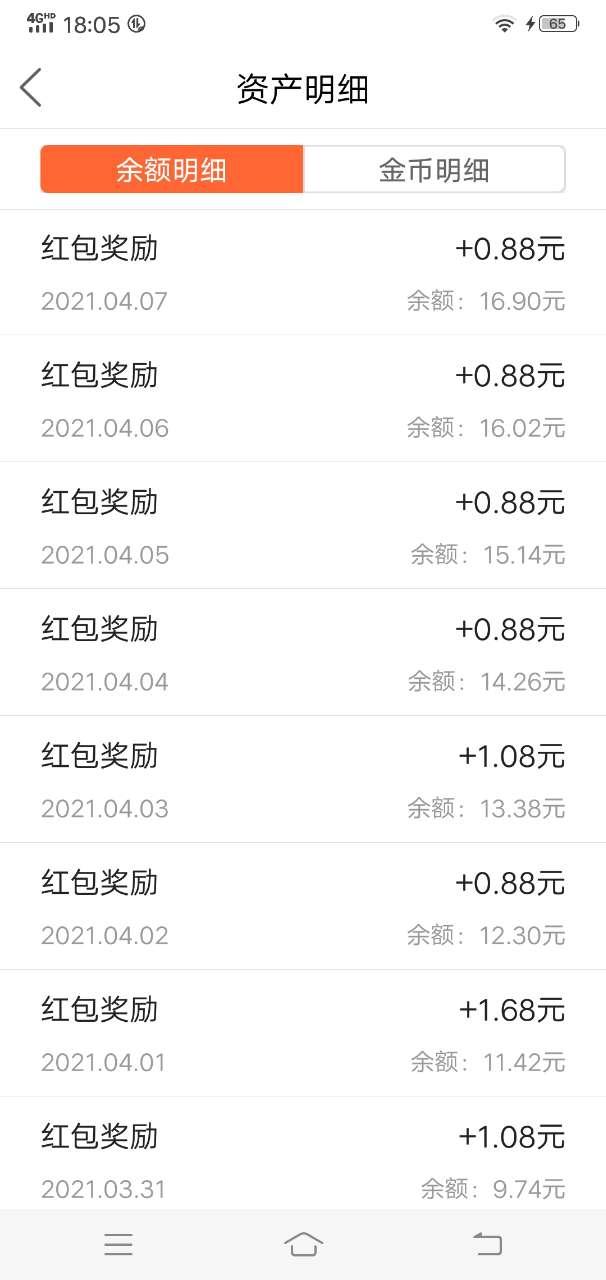Go back using the top-left arrow

(x=31, y=88)
